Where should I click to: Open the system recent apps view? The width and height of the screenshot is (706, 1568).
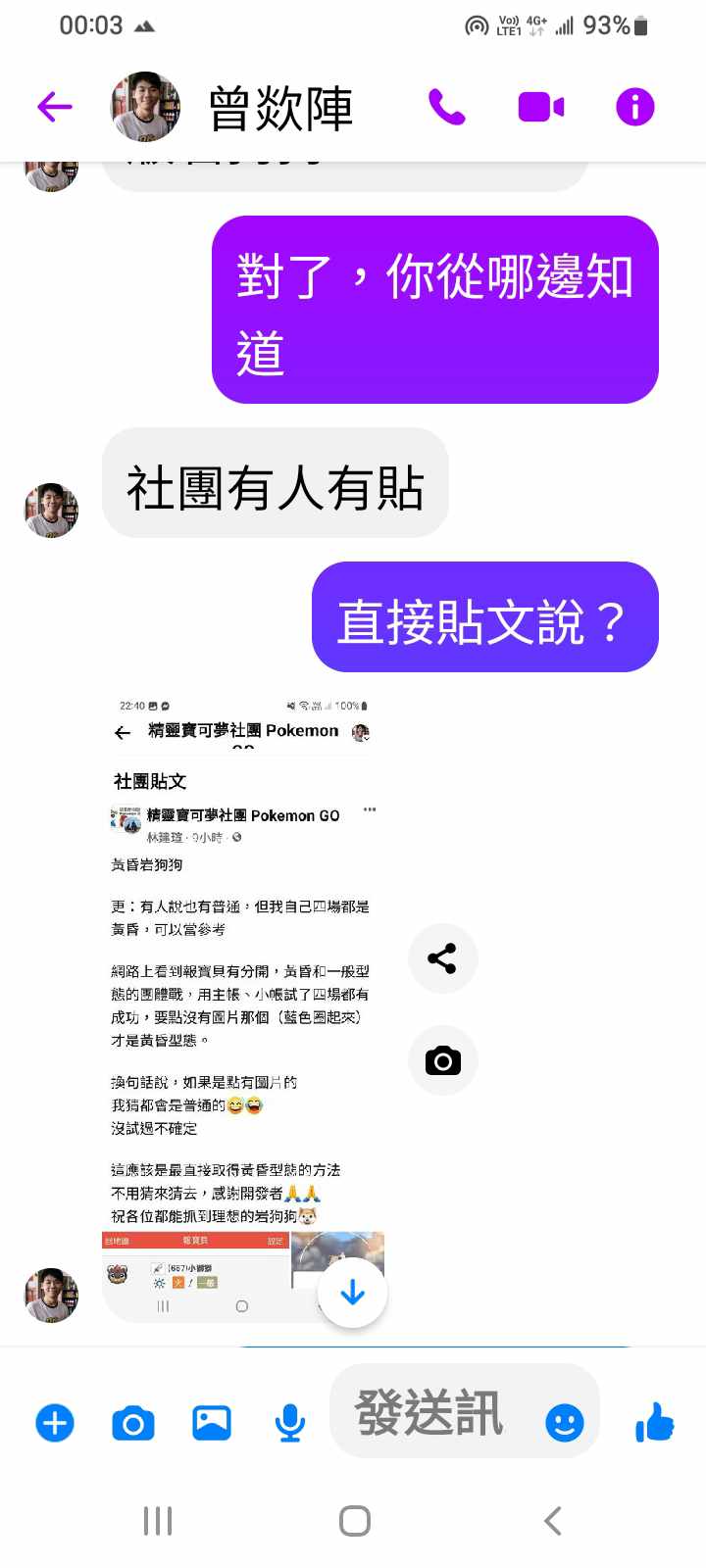click(158, 1521)
